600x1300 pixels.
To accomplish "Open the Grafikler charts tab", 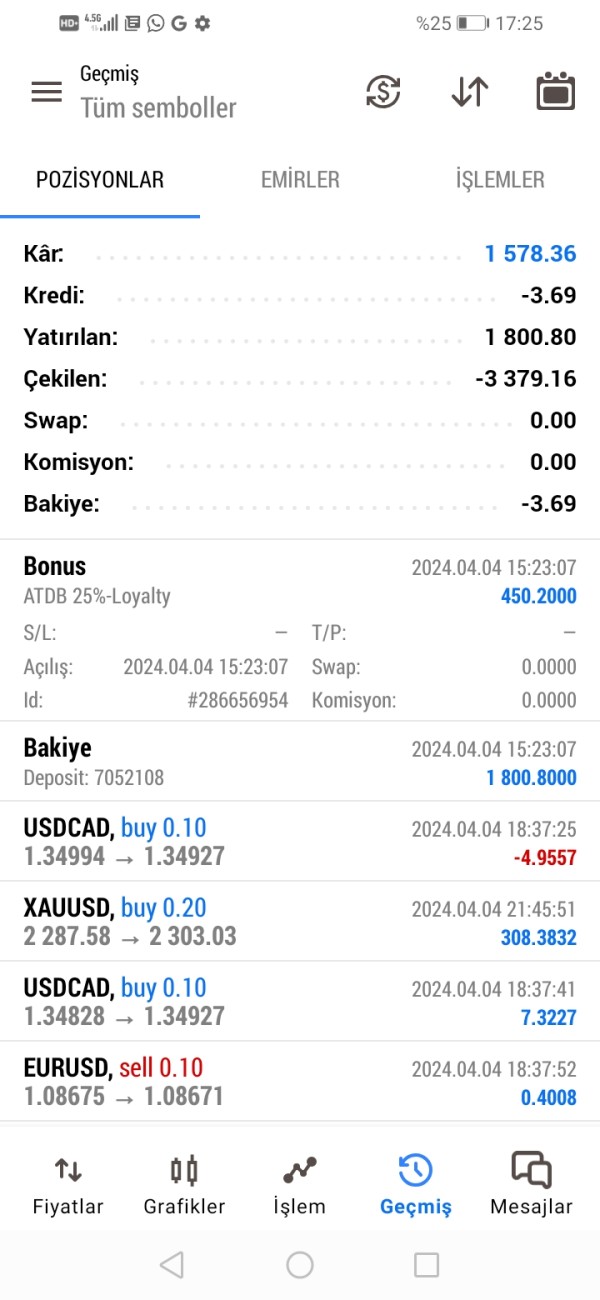I will [184, 1185].
